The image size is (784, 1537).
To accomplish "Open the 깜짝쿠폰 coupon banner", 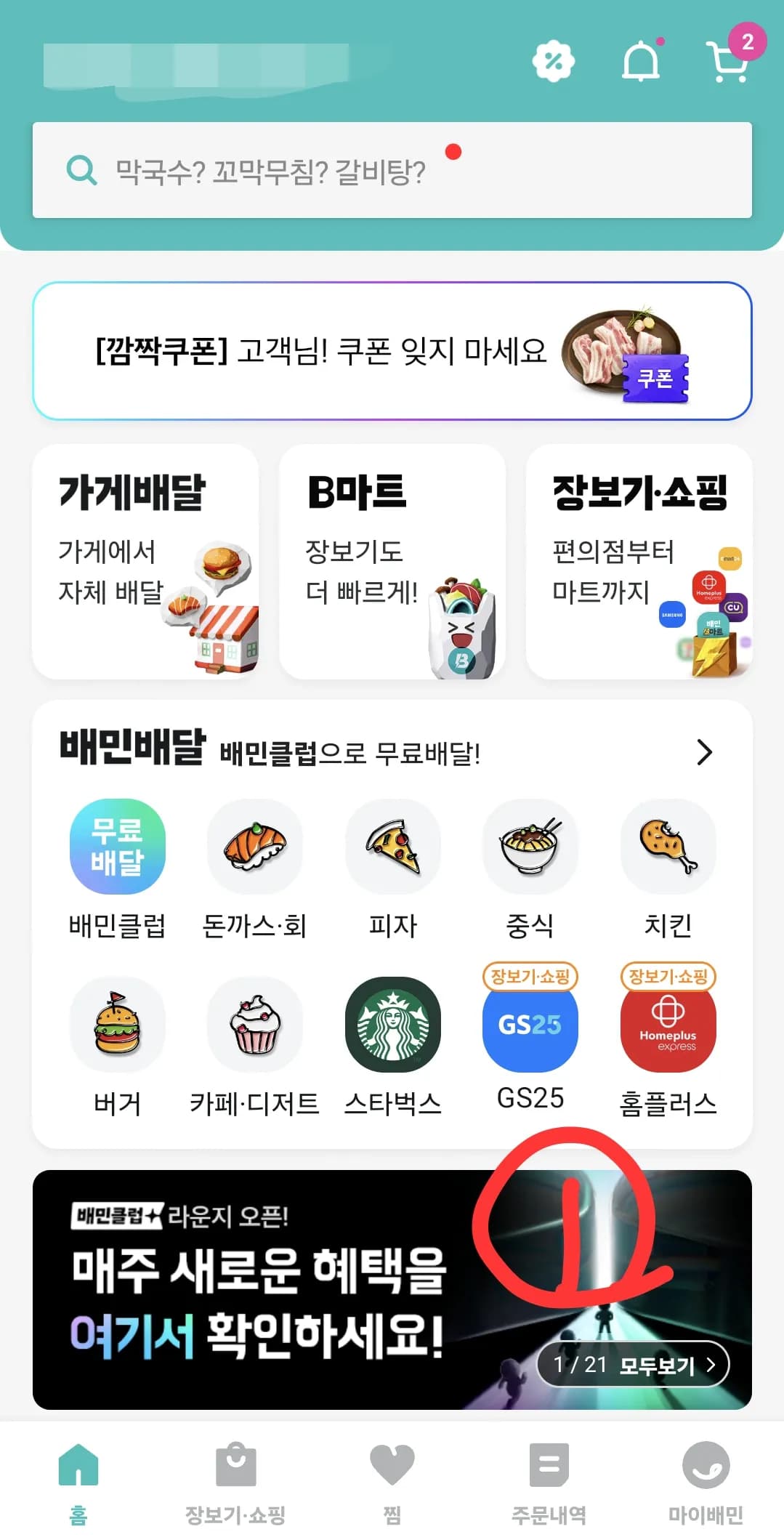I will coord(392,349).
